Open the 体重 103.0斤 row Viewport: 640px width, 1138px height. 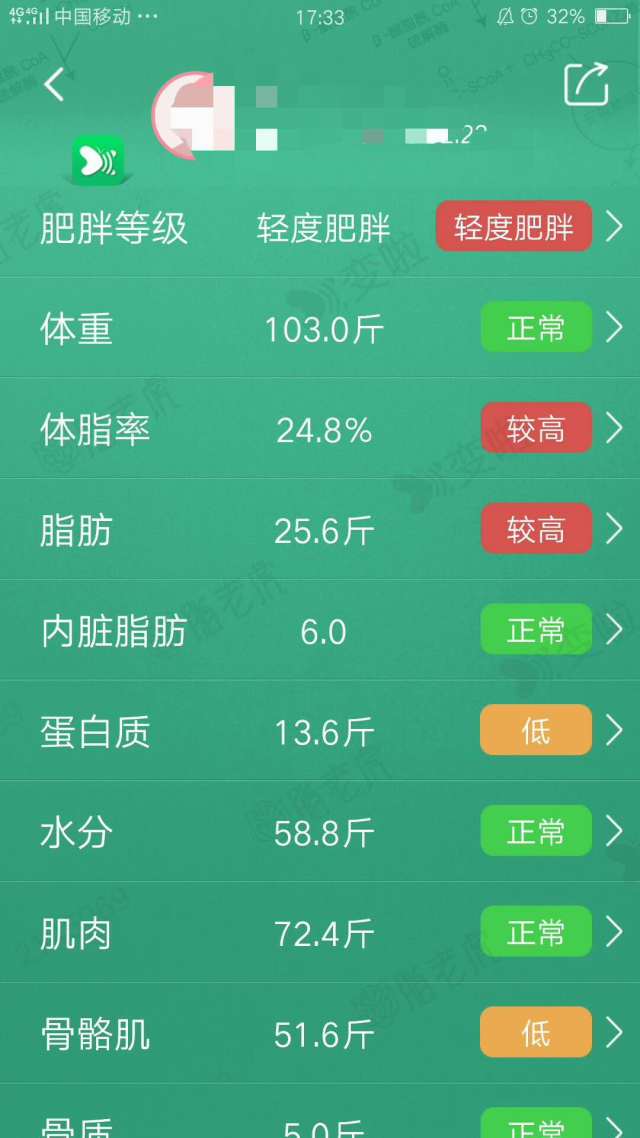[320, 327]
